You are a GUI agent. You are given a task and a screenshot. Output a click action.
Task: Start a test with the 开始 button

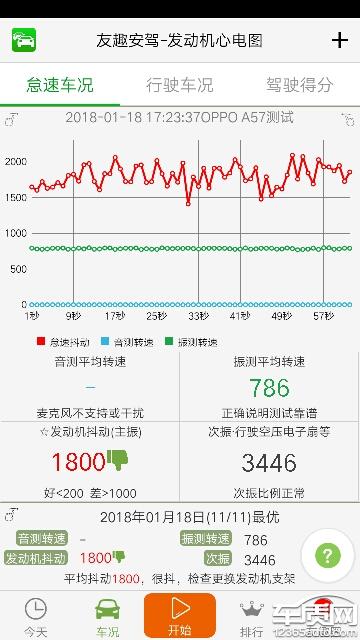click(180, 615)
